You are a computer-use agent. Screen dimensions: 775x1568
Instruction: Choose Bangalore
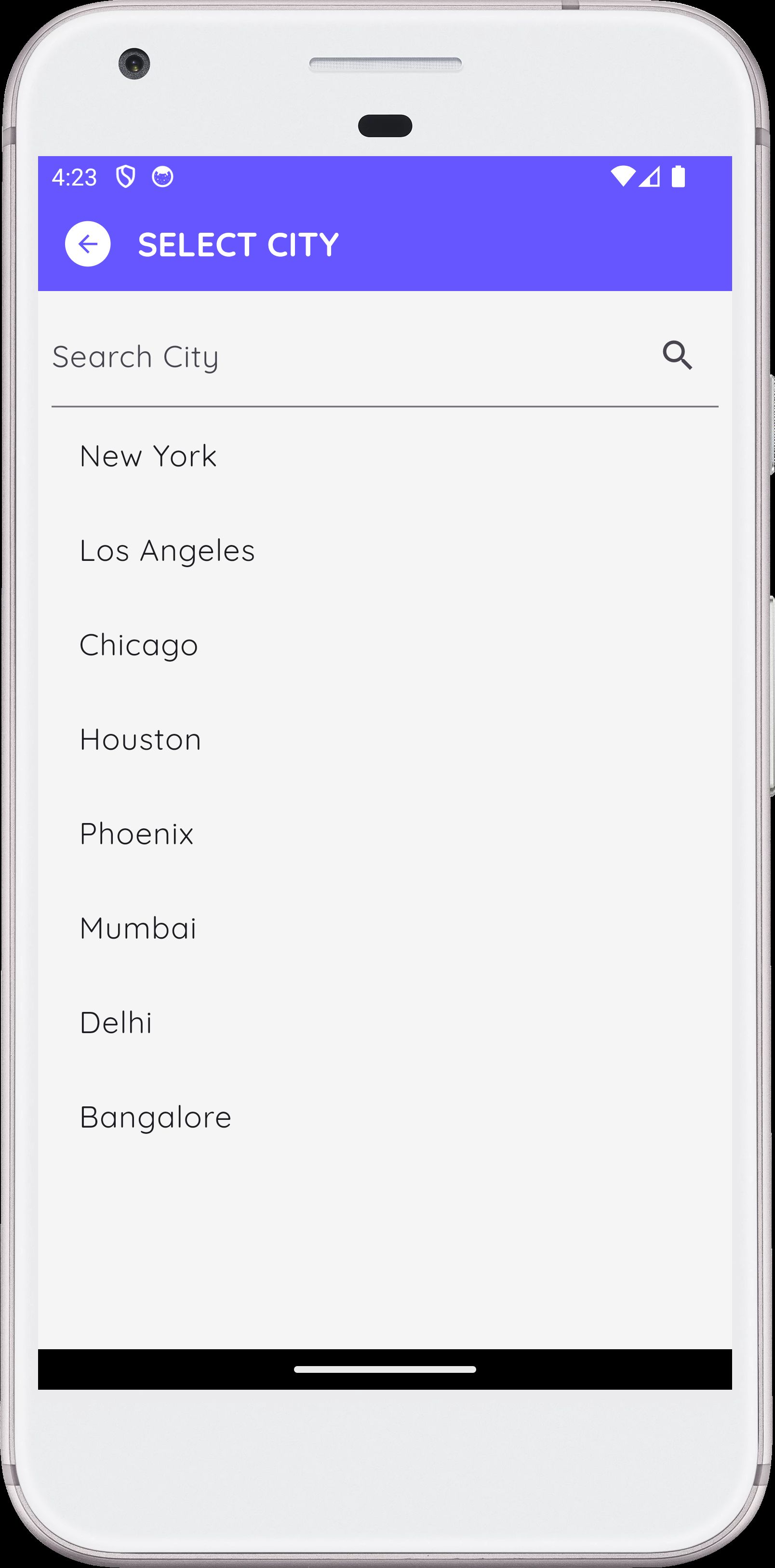coord(155,1117)
